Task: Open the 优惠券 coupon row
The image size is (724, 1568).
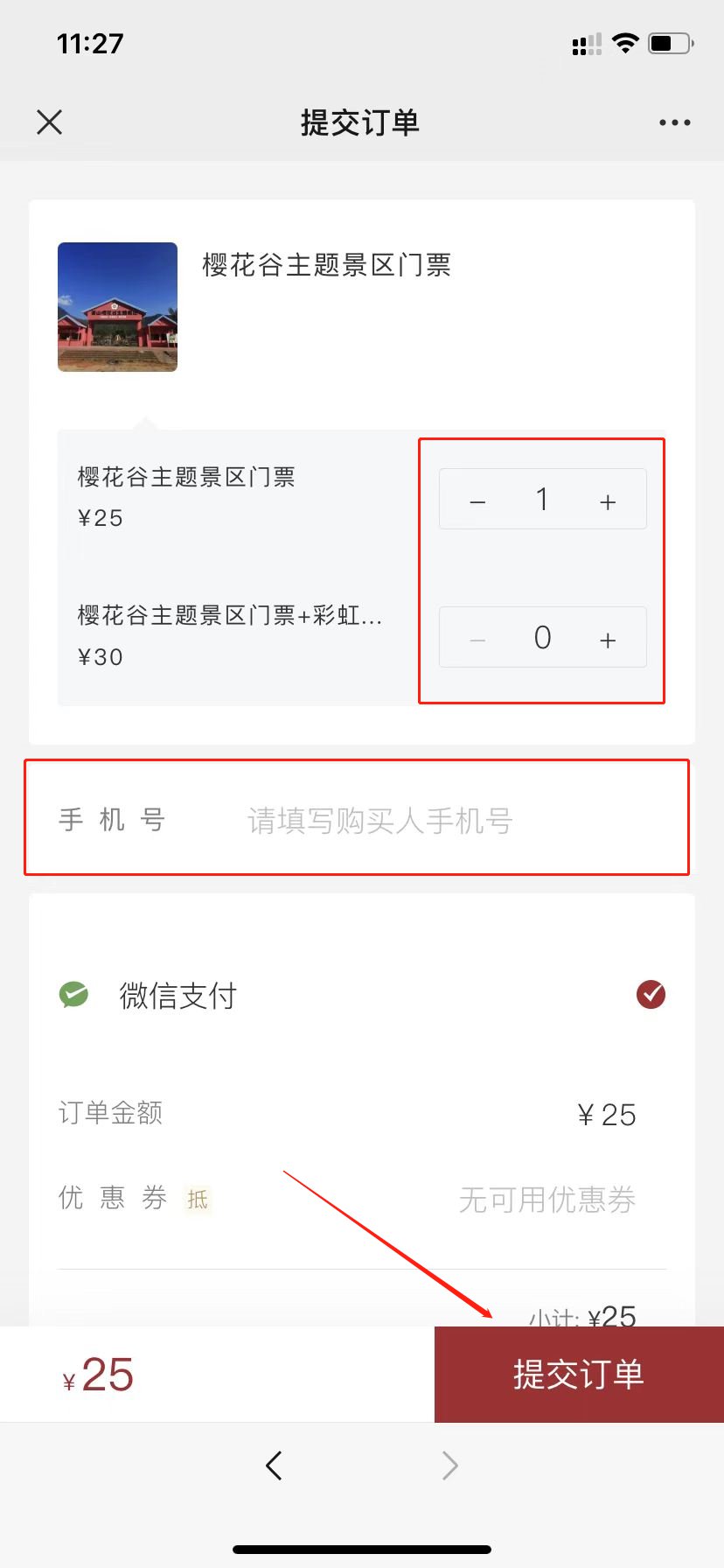Action: point(362,1199)
